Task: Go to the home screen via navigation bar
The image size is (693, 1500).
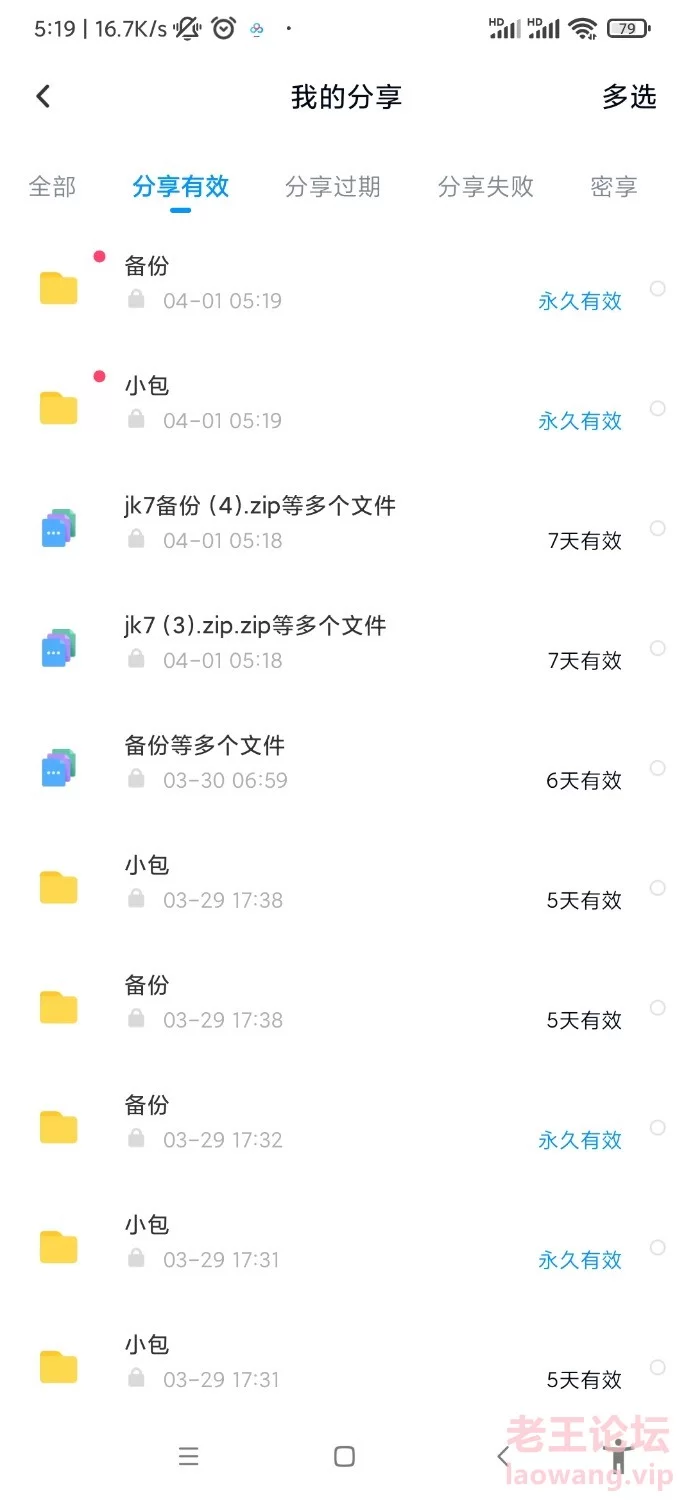Action: 344,1457
